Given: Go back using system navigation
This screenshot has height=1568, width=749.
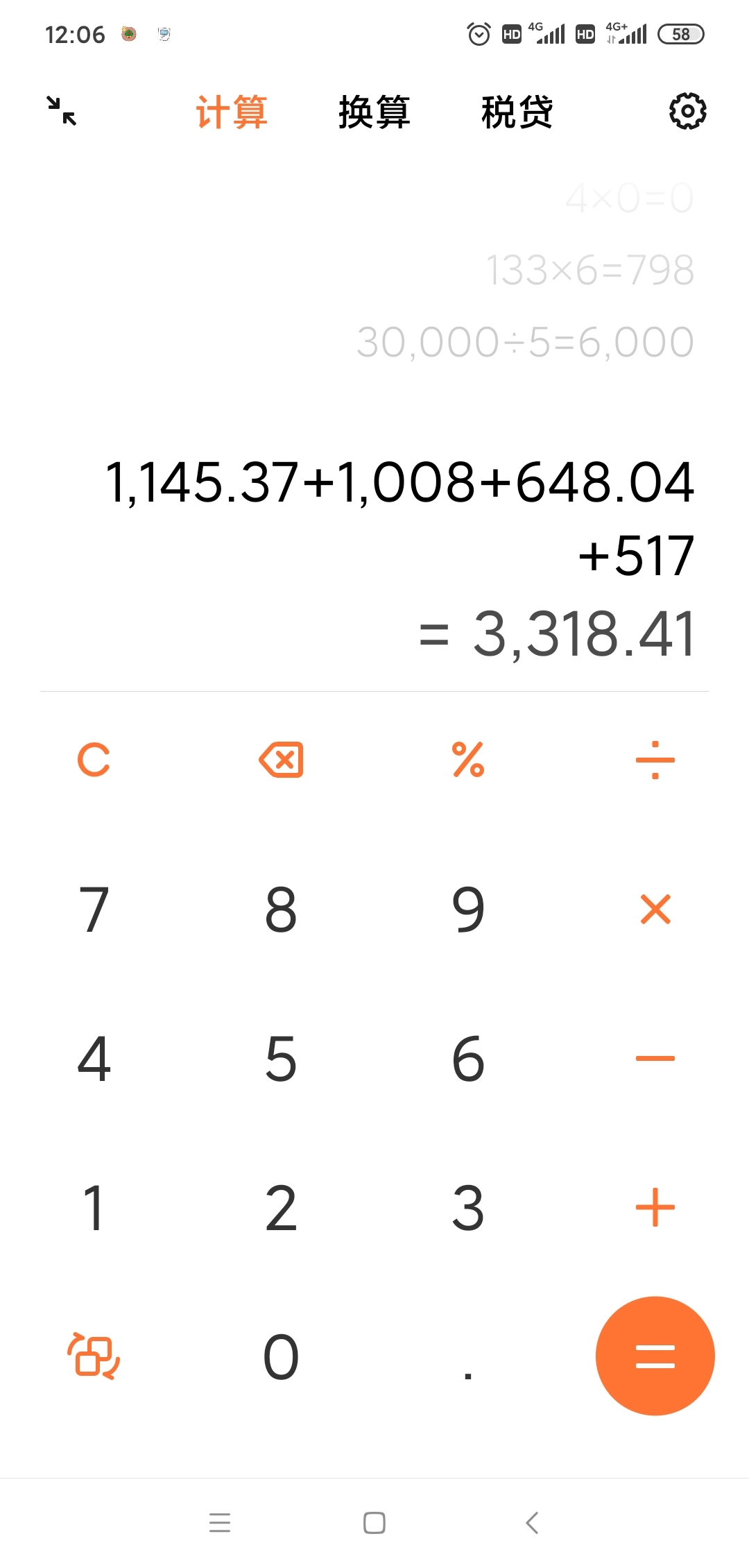Looking at the screenshot, I should tap(532, 1523).
